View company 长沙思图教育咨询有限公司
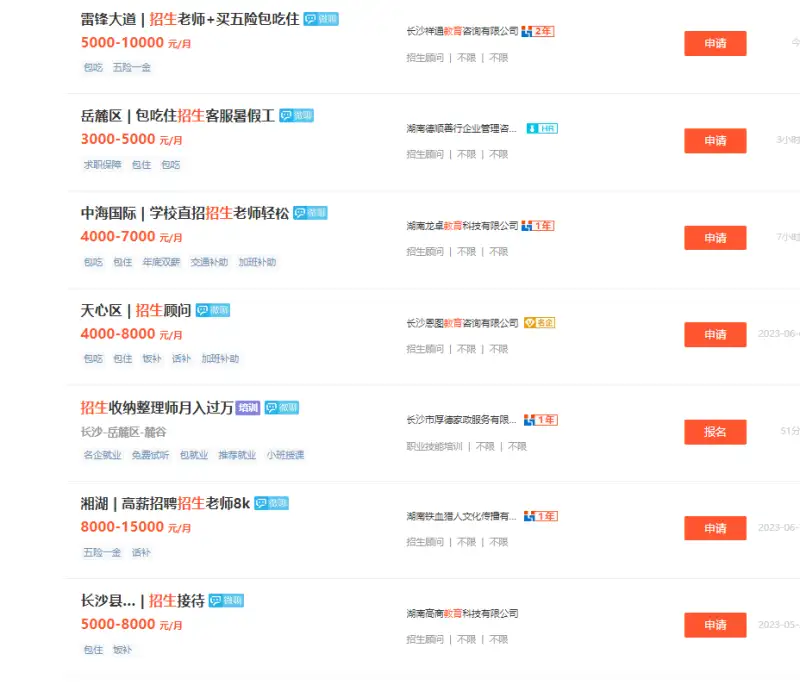 [462, 323]
